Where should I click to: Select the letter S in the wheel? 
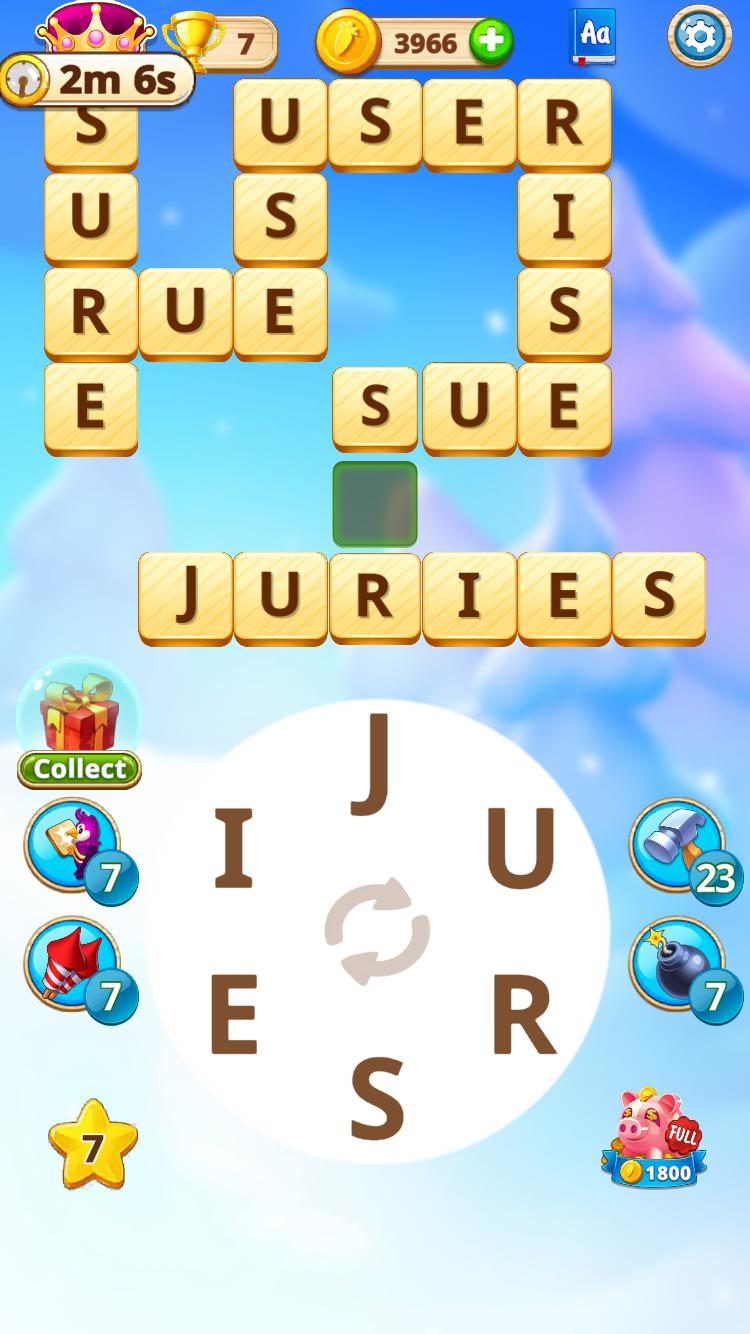pos(377,1098)
